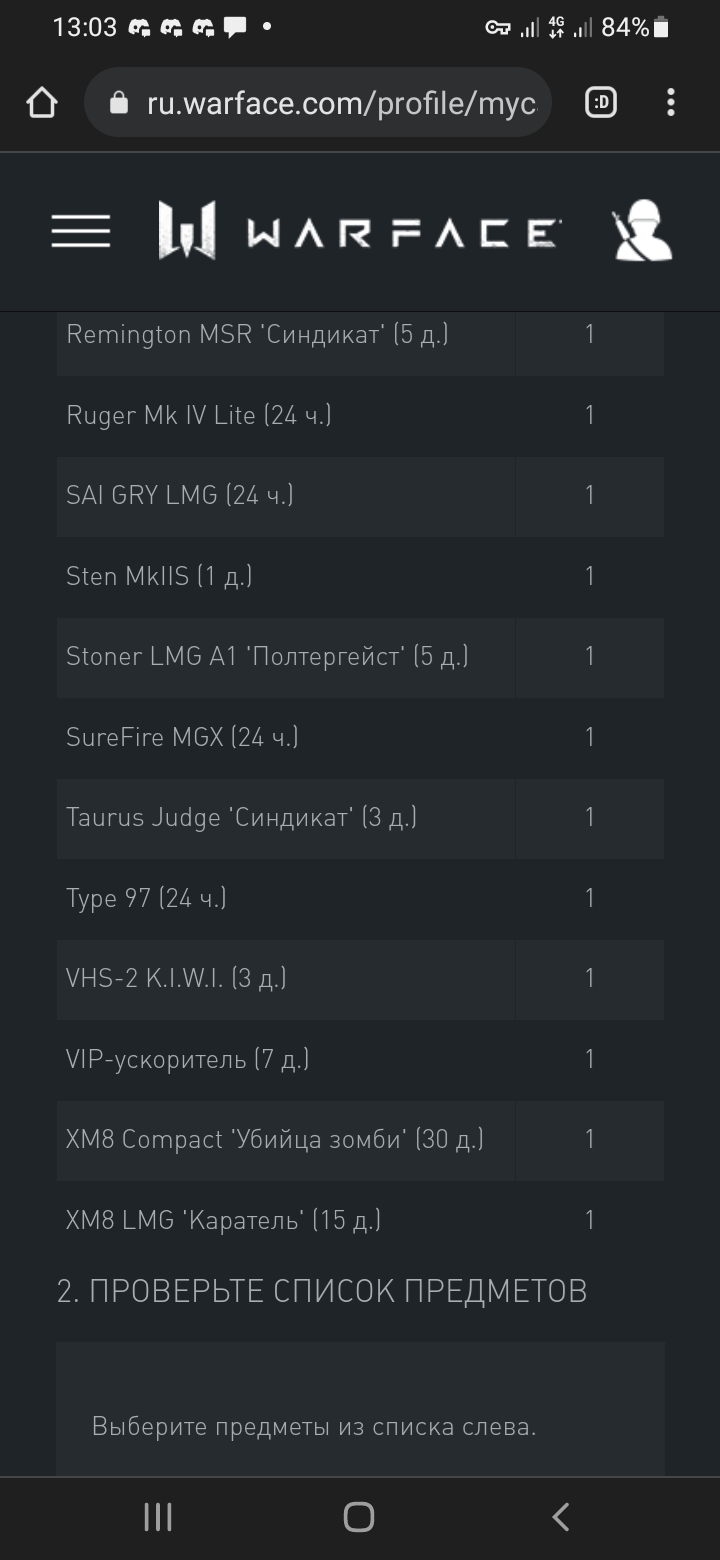
Task: Tap the browser address bar
Action: pos(318,102)
